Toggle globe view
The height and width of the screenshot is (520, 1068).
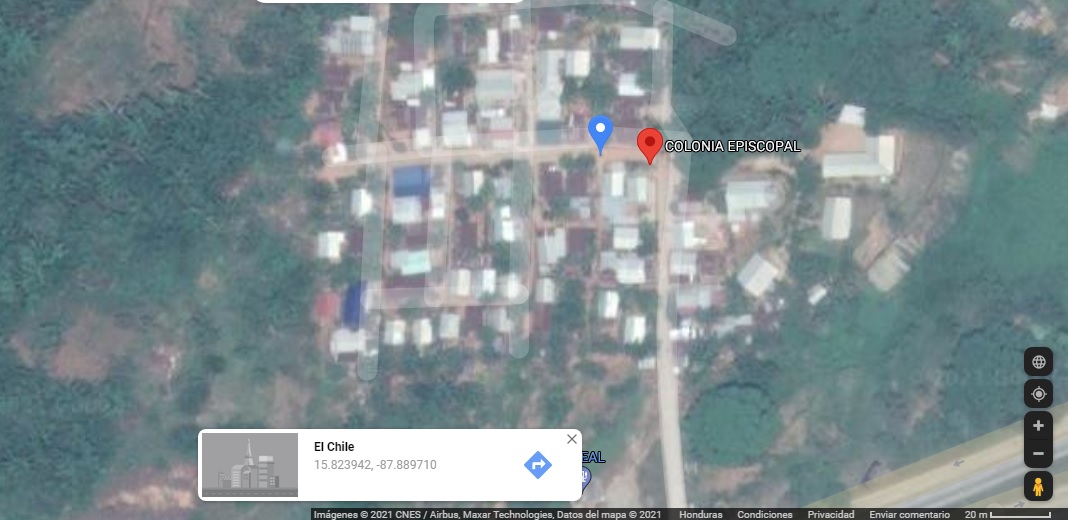1038,362
